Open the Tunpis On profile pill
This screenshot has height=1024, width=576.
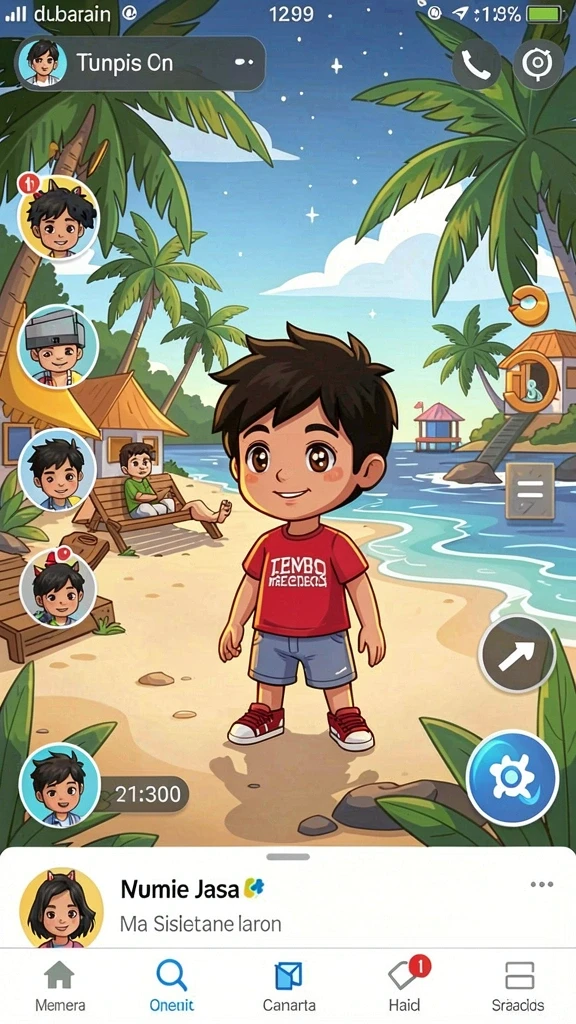[140, 63]
